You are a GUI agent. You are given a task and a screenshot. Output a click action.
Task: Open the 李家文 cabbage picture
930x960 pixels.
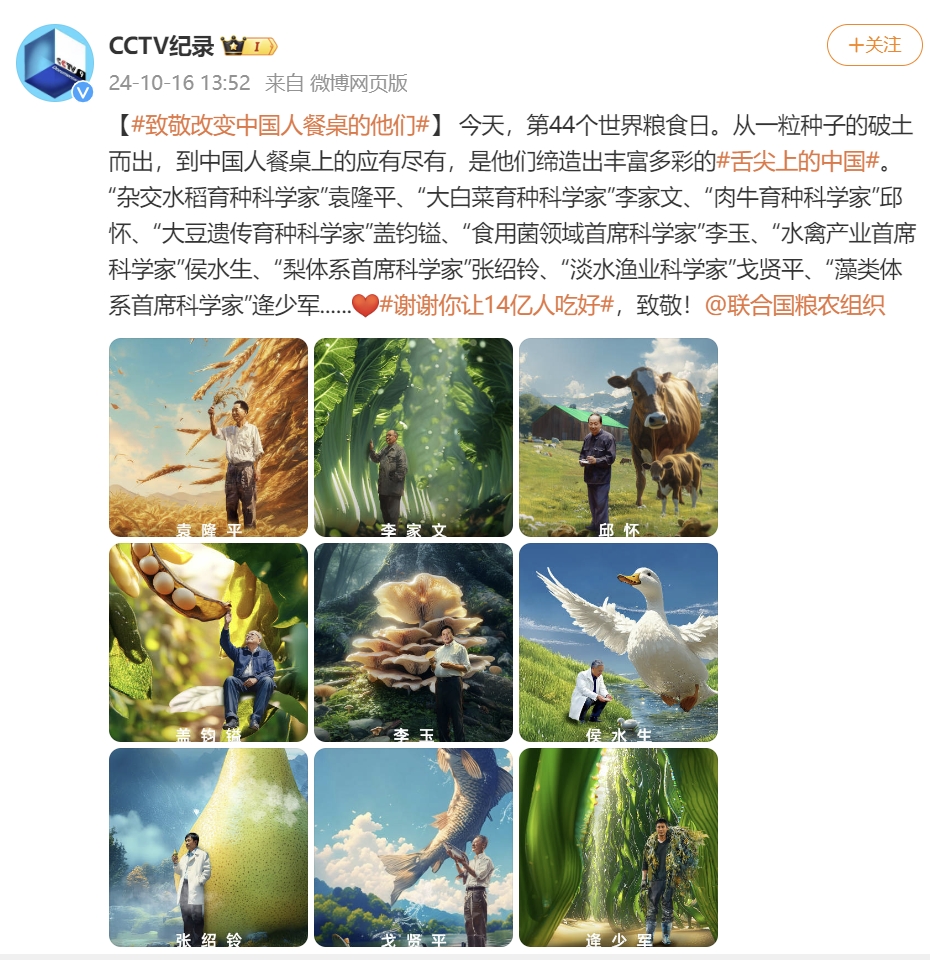click(413, 437)
